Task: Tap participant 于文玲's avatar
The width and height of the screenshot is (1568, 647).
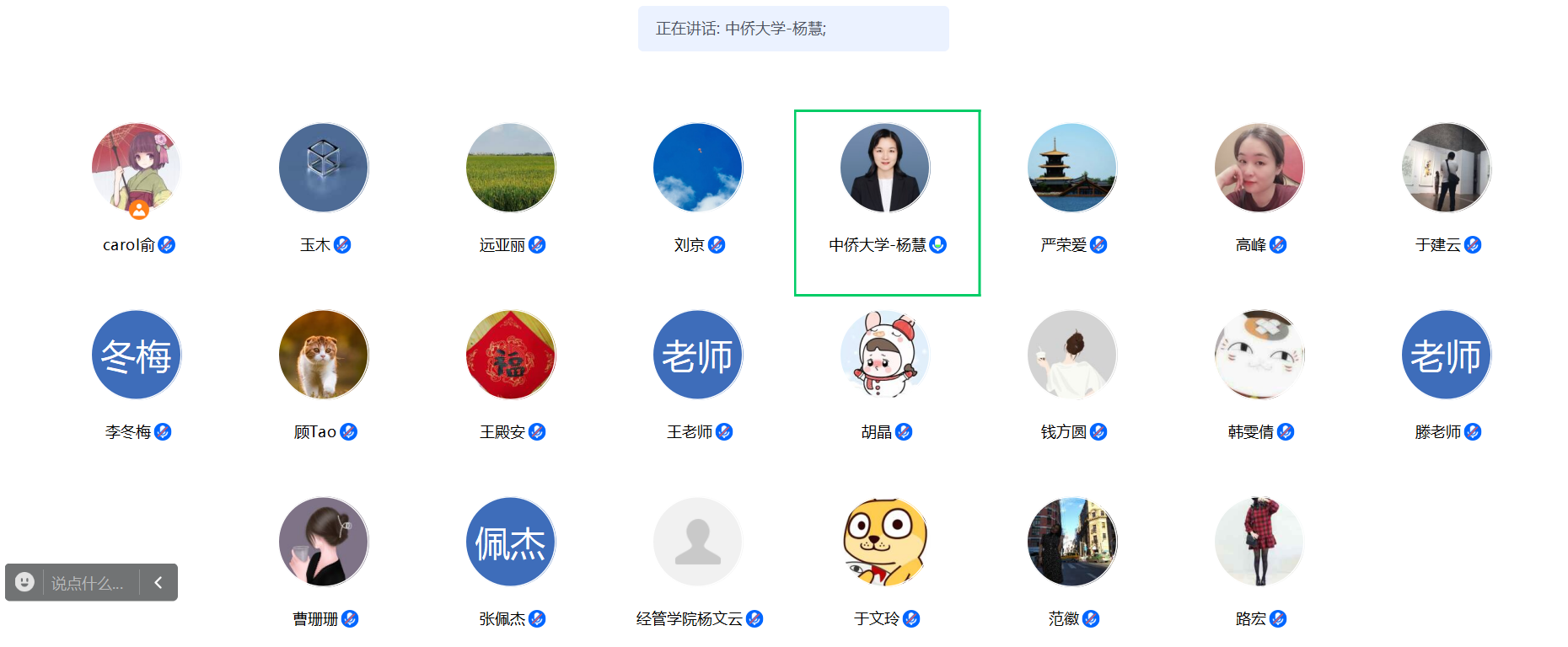Action: pyautogui.click(x=885, y=542)
